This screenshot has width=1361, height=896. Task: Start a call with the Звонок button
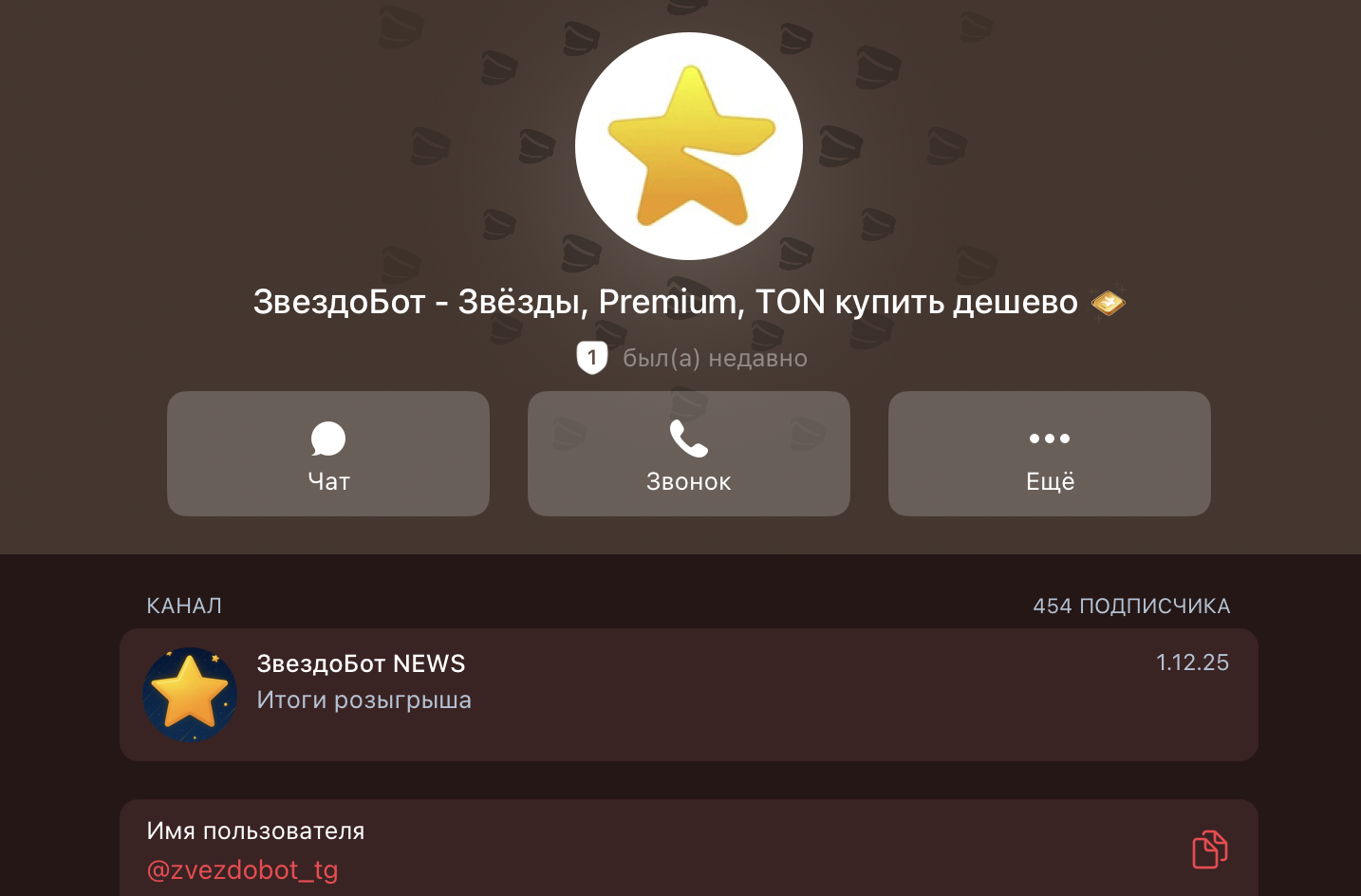click(x=689, y=454)
